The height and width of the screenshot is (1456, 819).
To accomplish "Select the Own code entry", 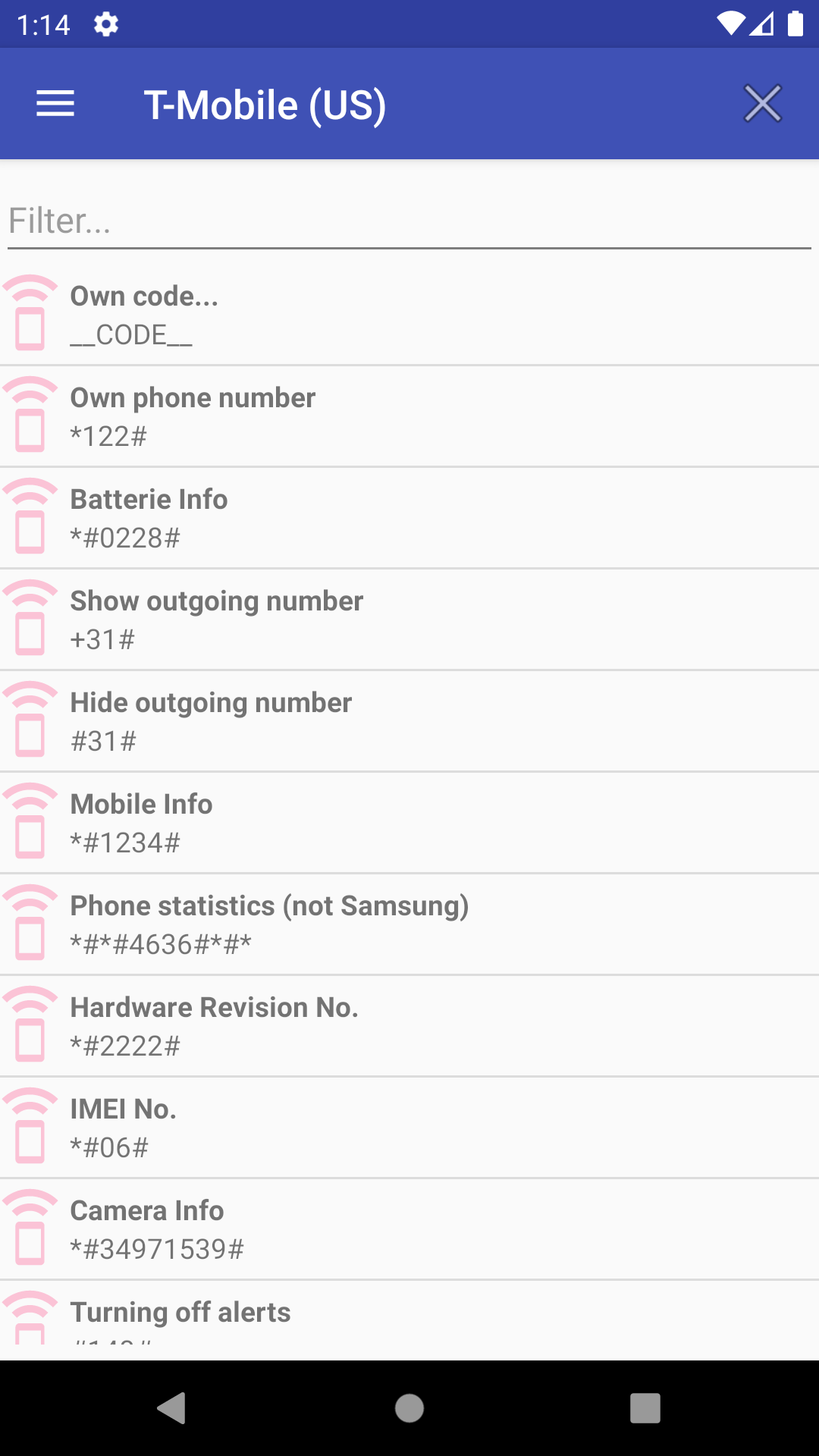I will point(409,315).
